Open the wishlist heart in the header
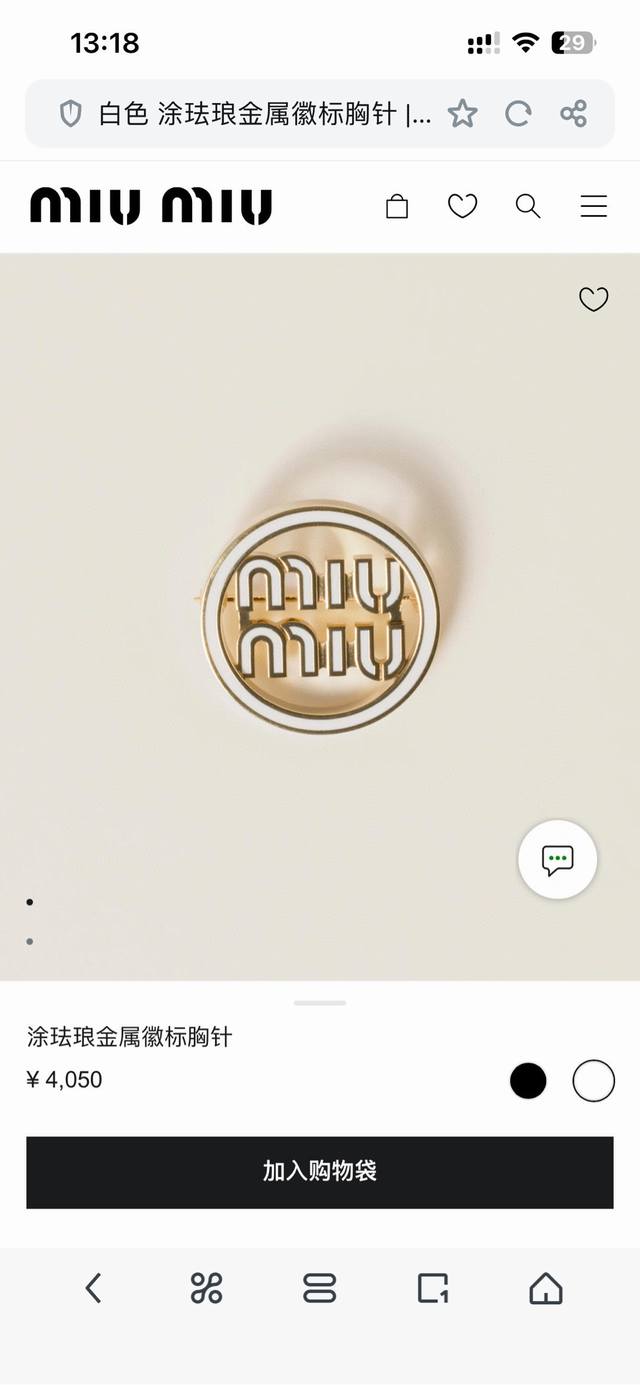This screenshot has width=640, height=1385. [x=462, y=207]
